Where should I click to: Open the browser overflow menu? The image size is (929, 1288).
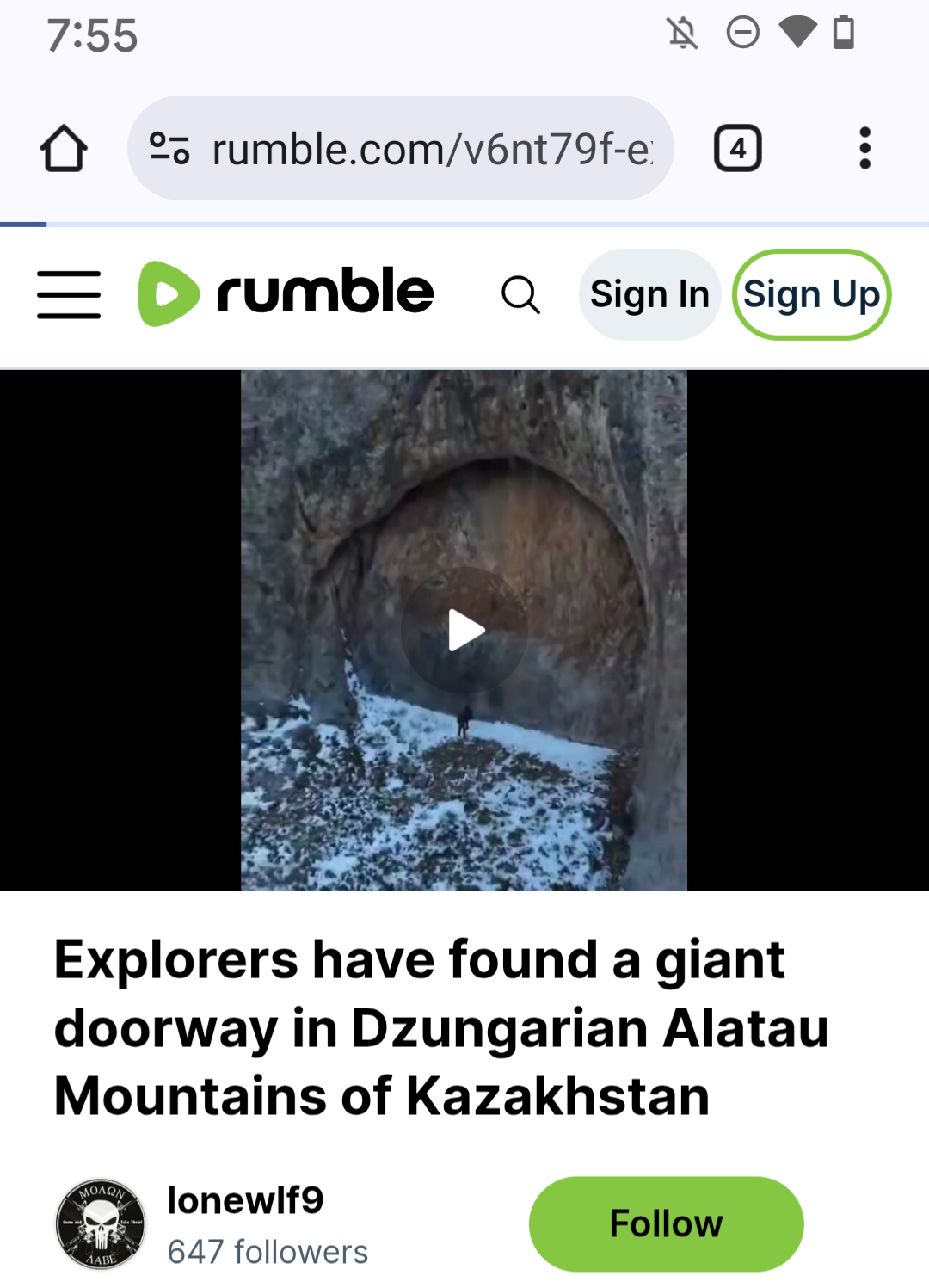[864, 149]
